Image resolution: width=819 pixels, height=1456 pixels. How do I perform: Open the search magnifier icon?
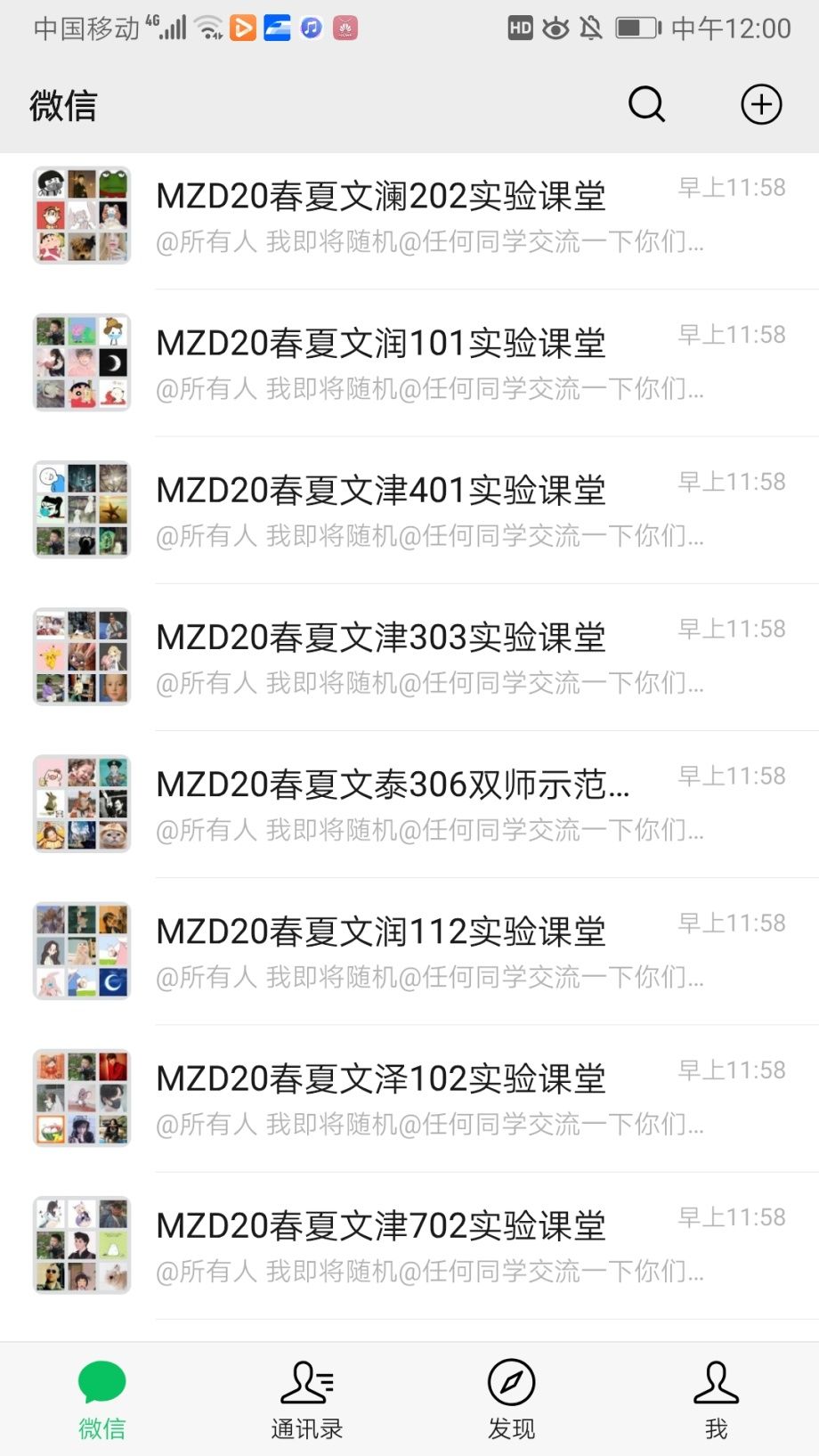click(646, 104)
